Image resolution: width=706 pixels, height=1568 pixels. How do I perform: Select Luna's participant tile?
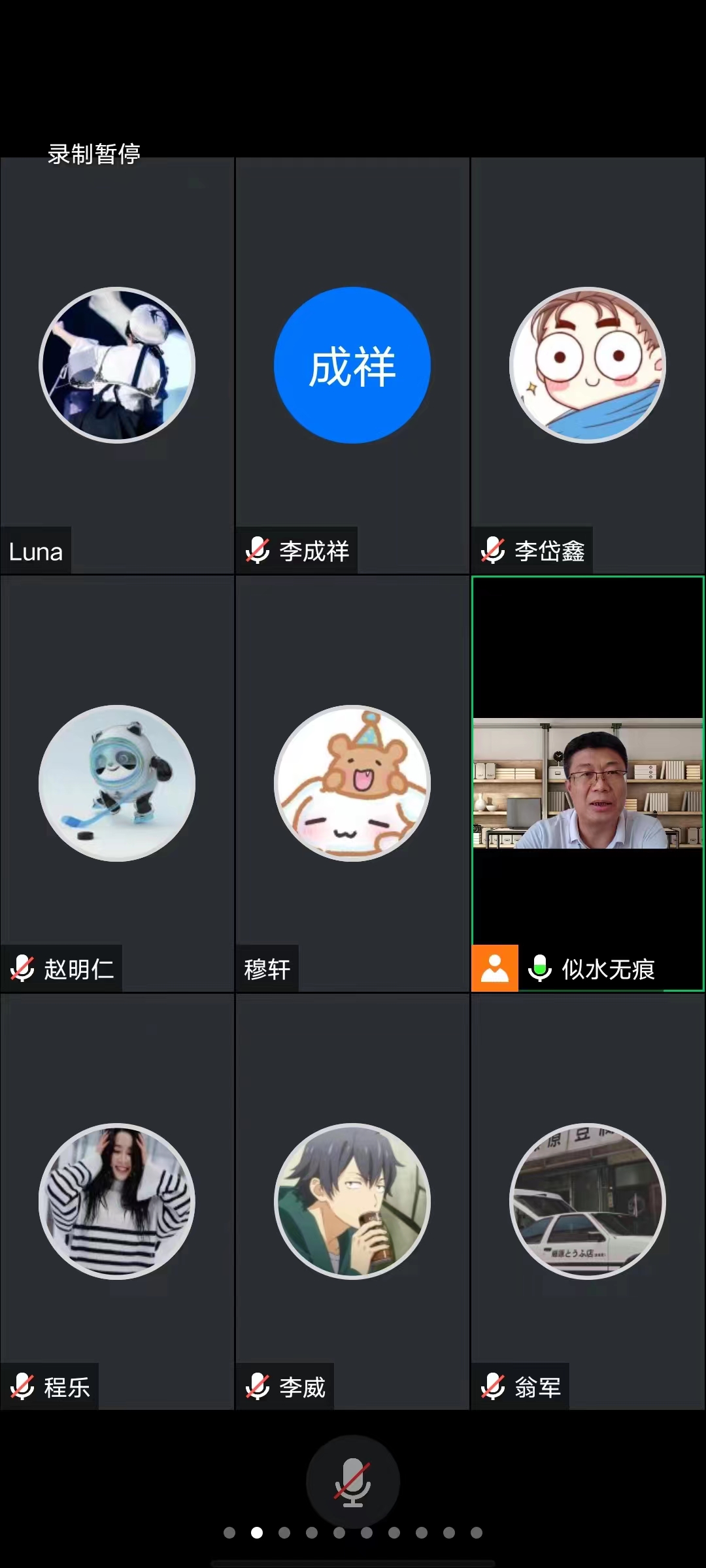click(117, 366)
